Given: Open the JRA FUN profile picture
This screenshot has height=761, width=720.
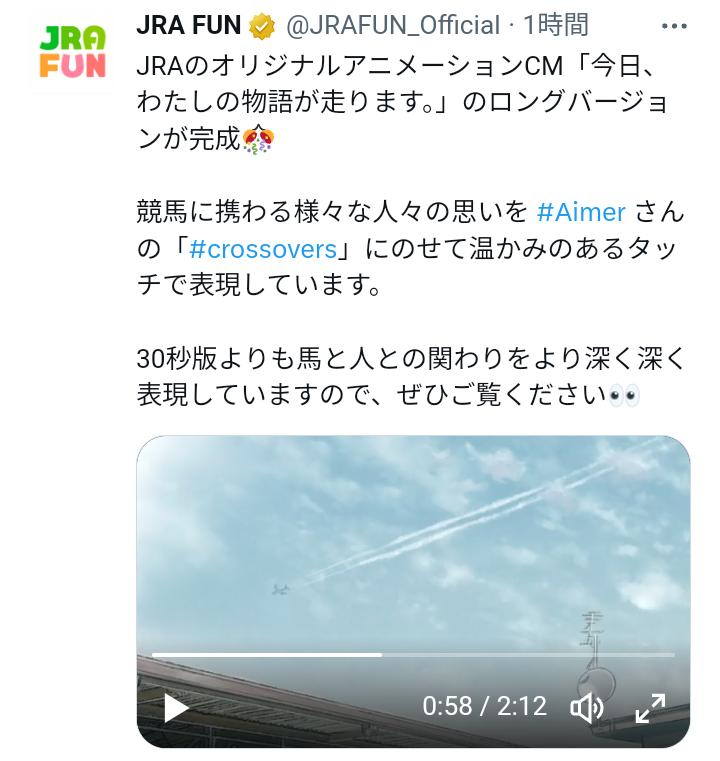Looking at the screenshot, I should coord(73,53).
